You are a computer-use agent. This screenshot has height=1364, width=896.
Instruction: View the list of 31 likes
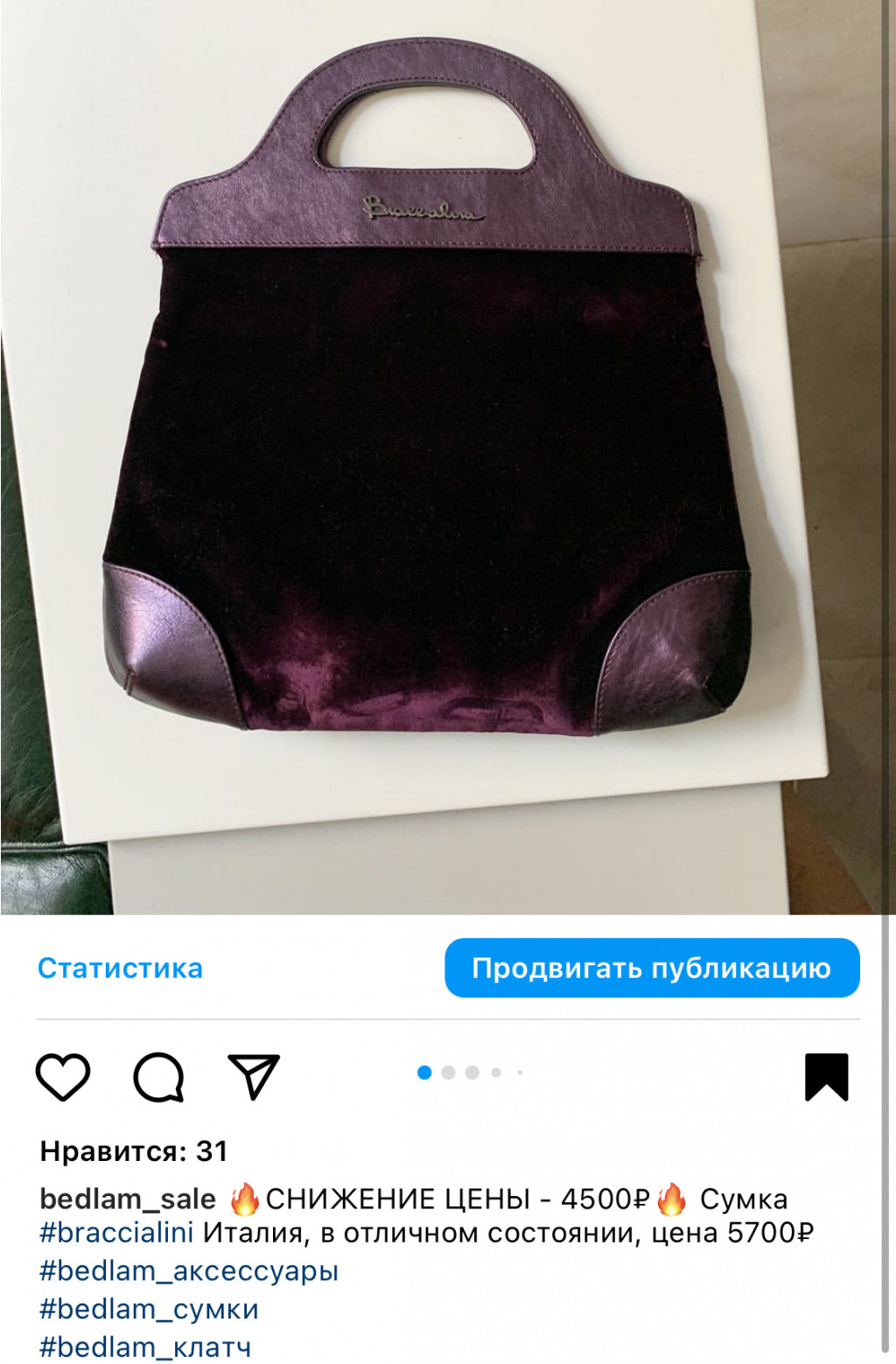[x=134, y=1151]
